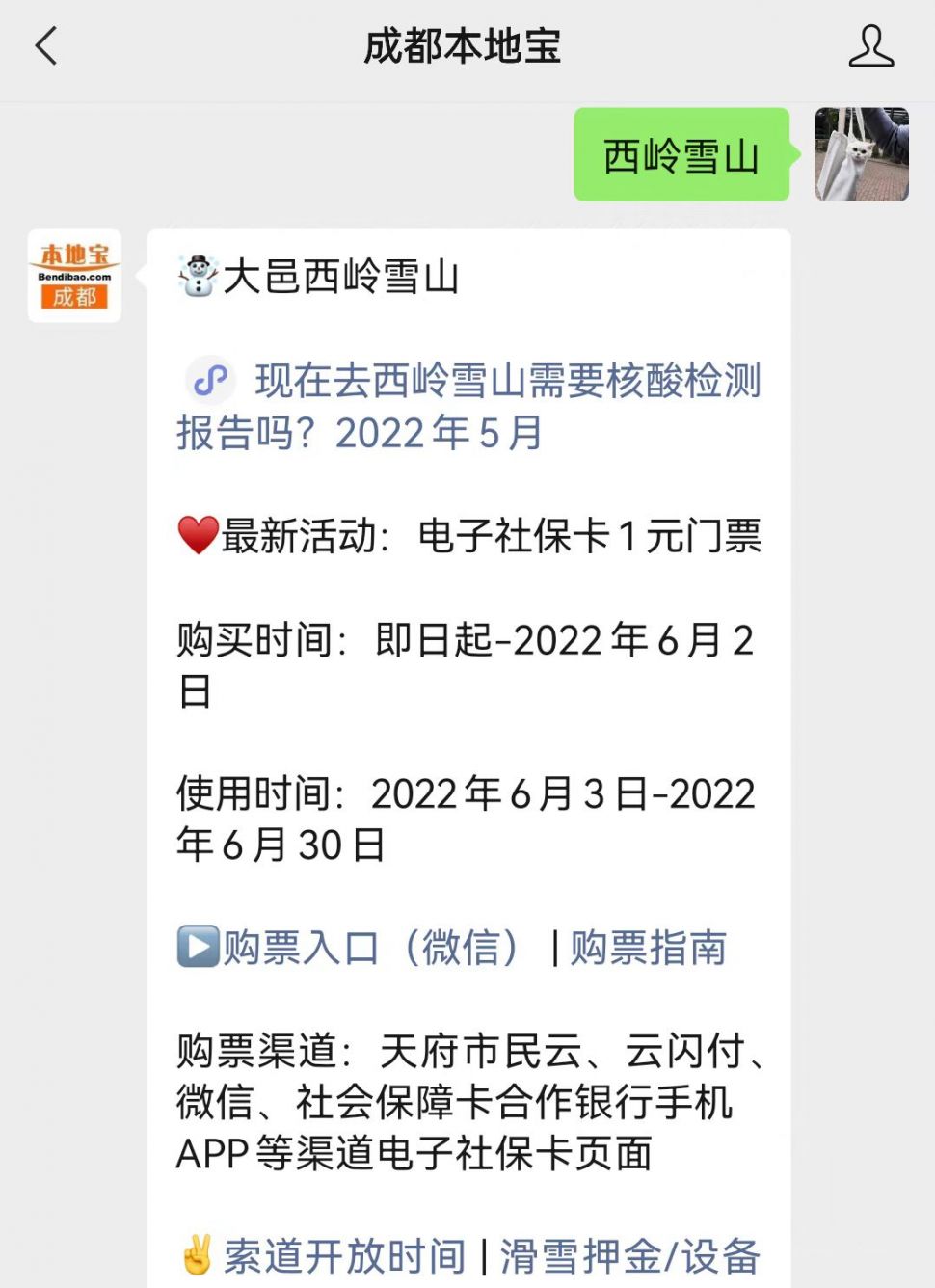Open 索道开放时间 link
The width and height of the screenshot is (935, 1288).
(x=344, y=1256)
